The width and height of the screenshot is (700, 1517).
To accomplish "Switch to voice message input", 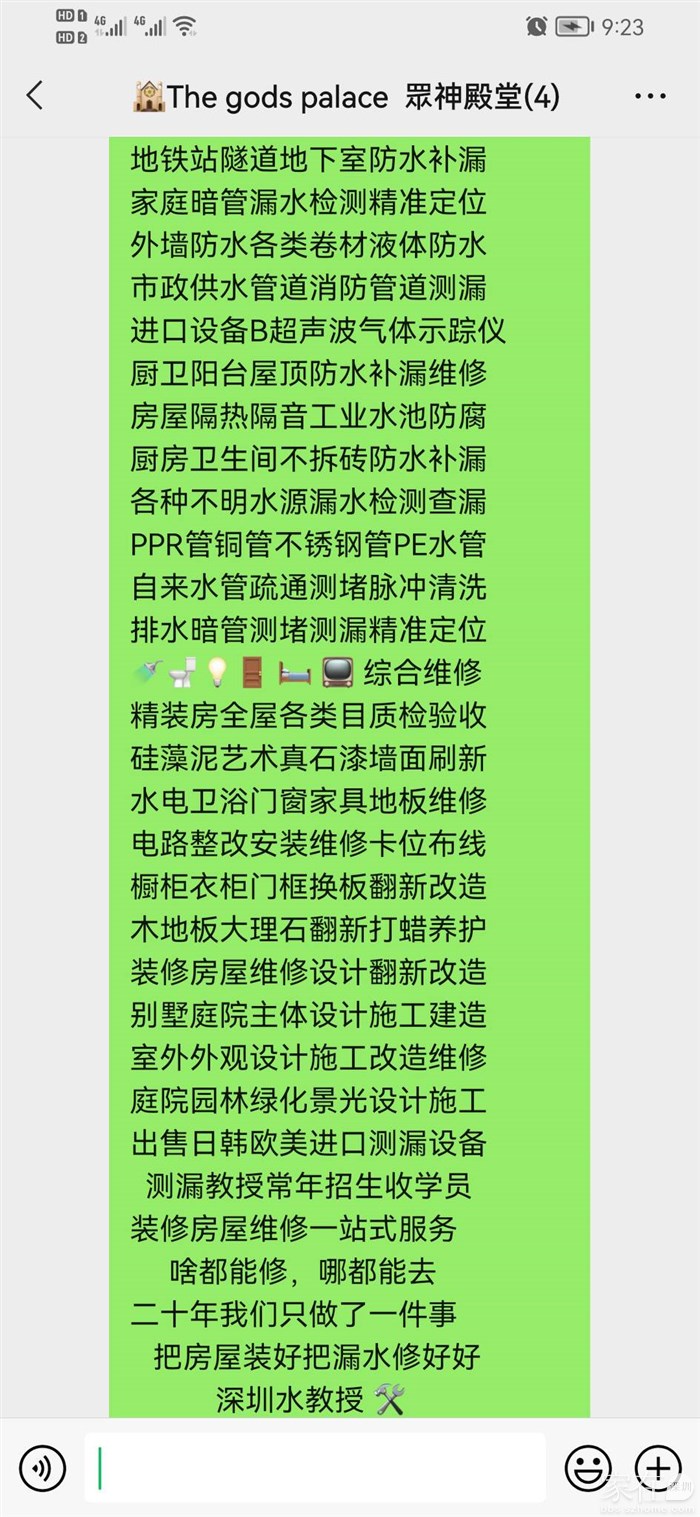I will point(42,1467).
